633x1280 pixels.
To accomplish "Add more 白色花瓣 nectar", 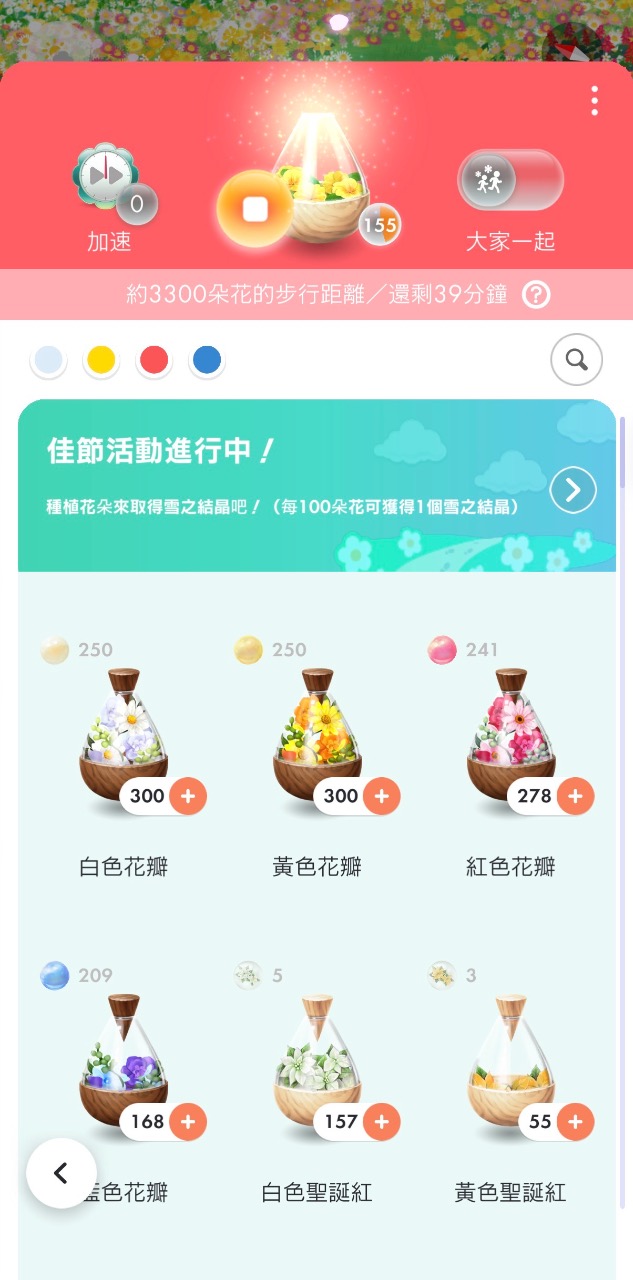I will pos(188,797).
